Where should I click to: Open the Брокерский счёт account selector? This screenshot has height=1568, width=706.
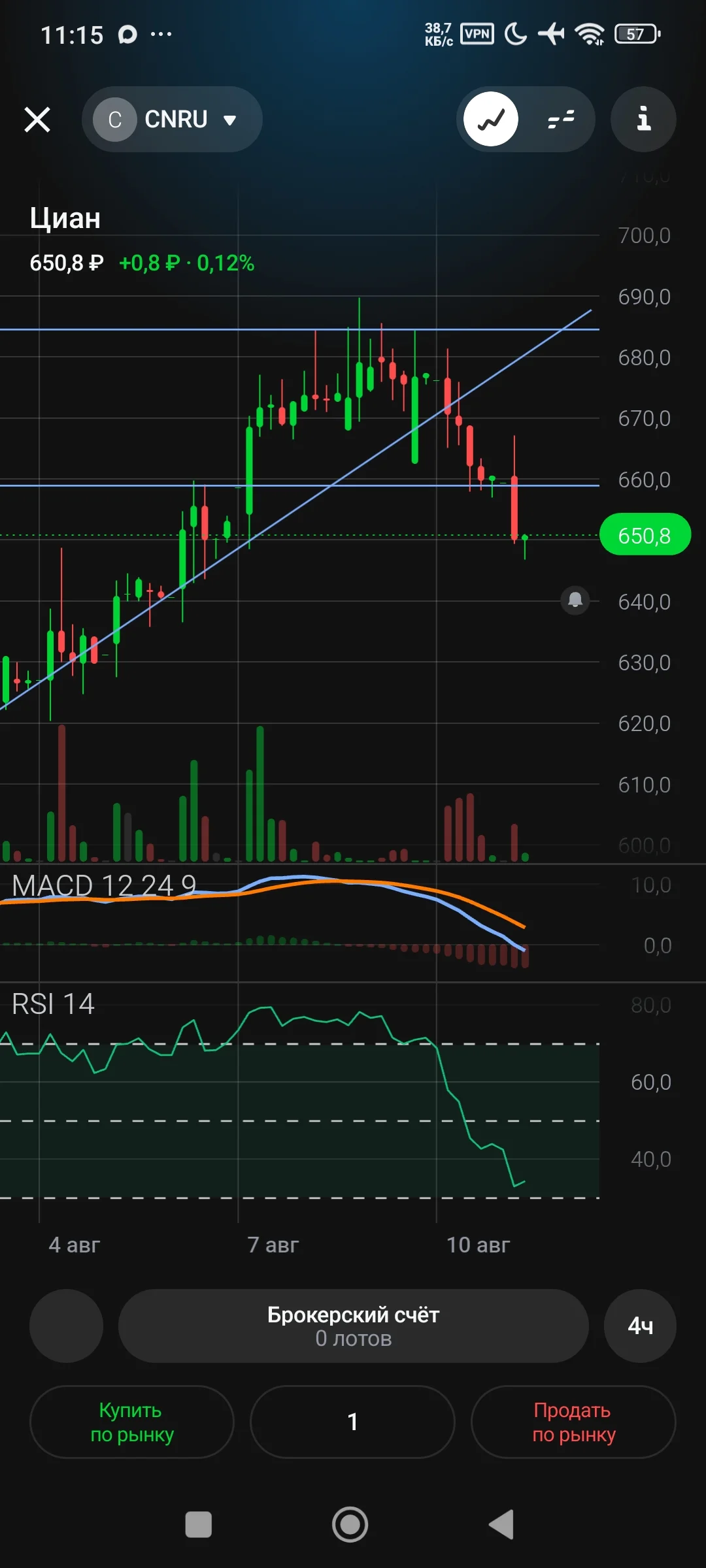353,1326
